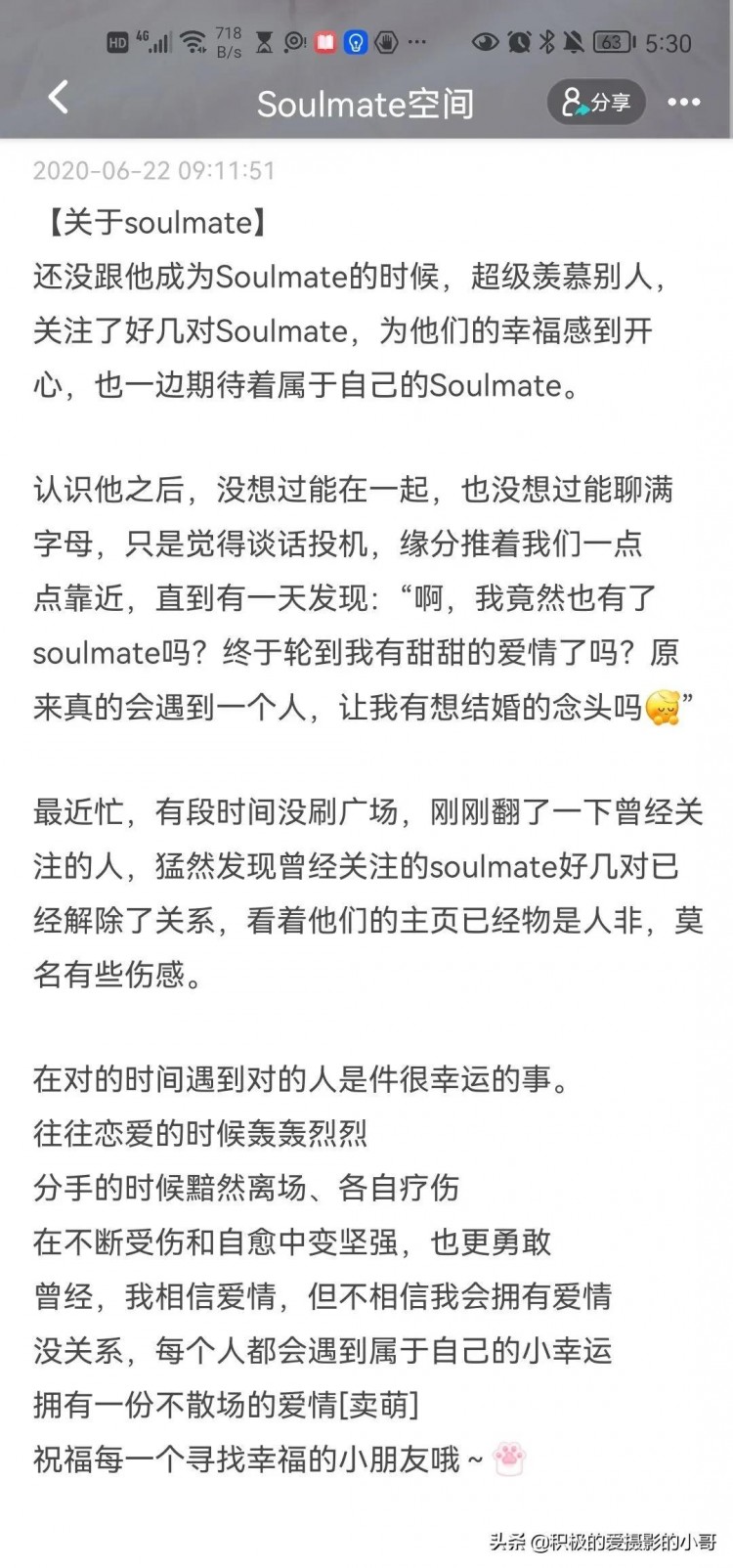Tap the 分享 (Share) button
Screen dimensions: 733x1568
(x=595, y=101)
